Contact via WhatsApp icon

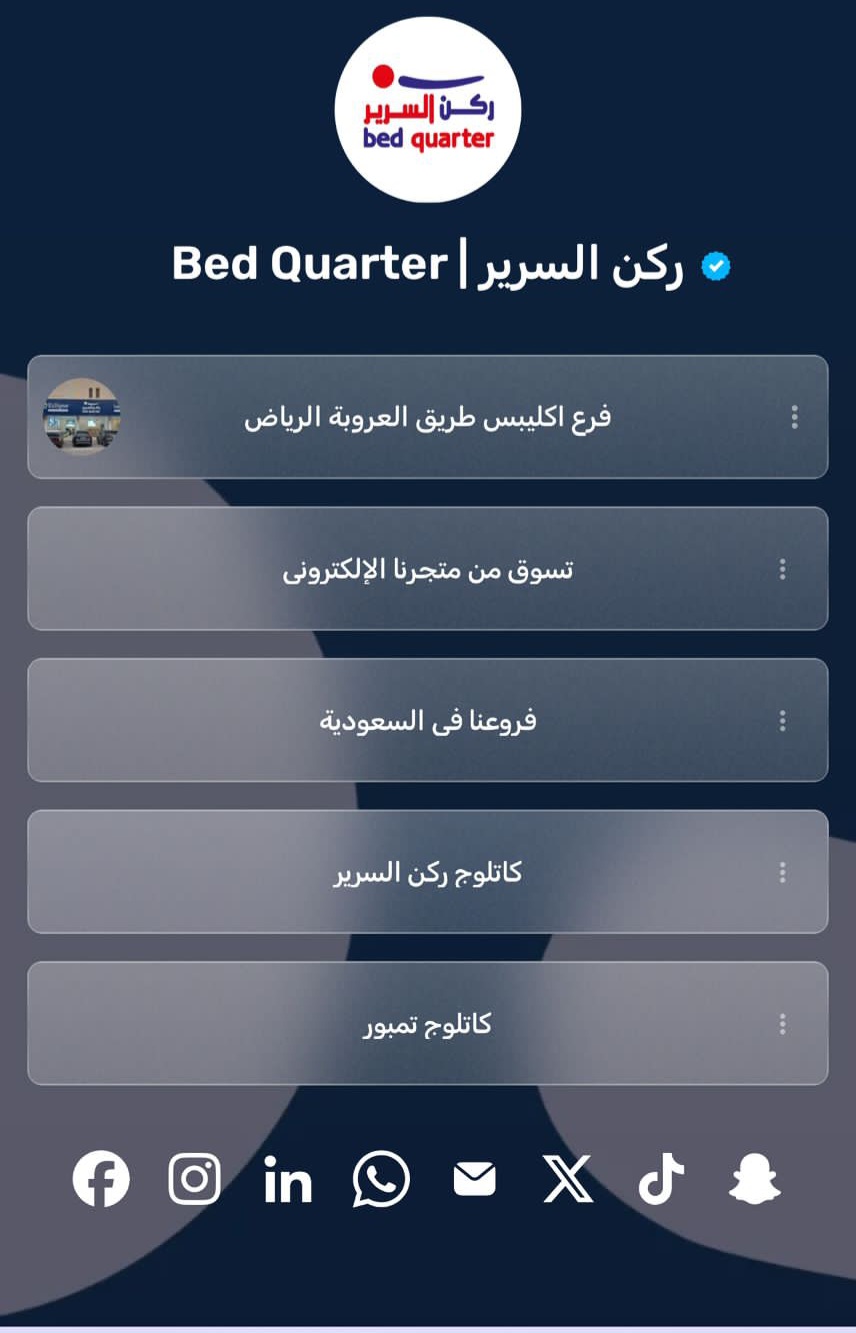coord(381,1179)
